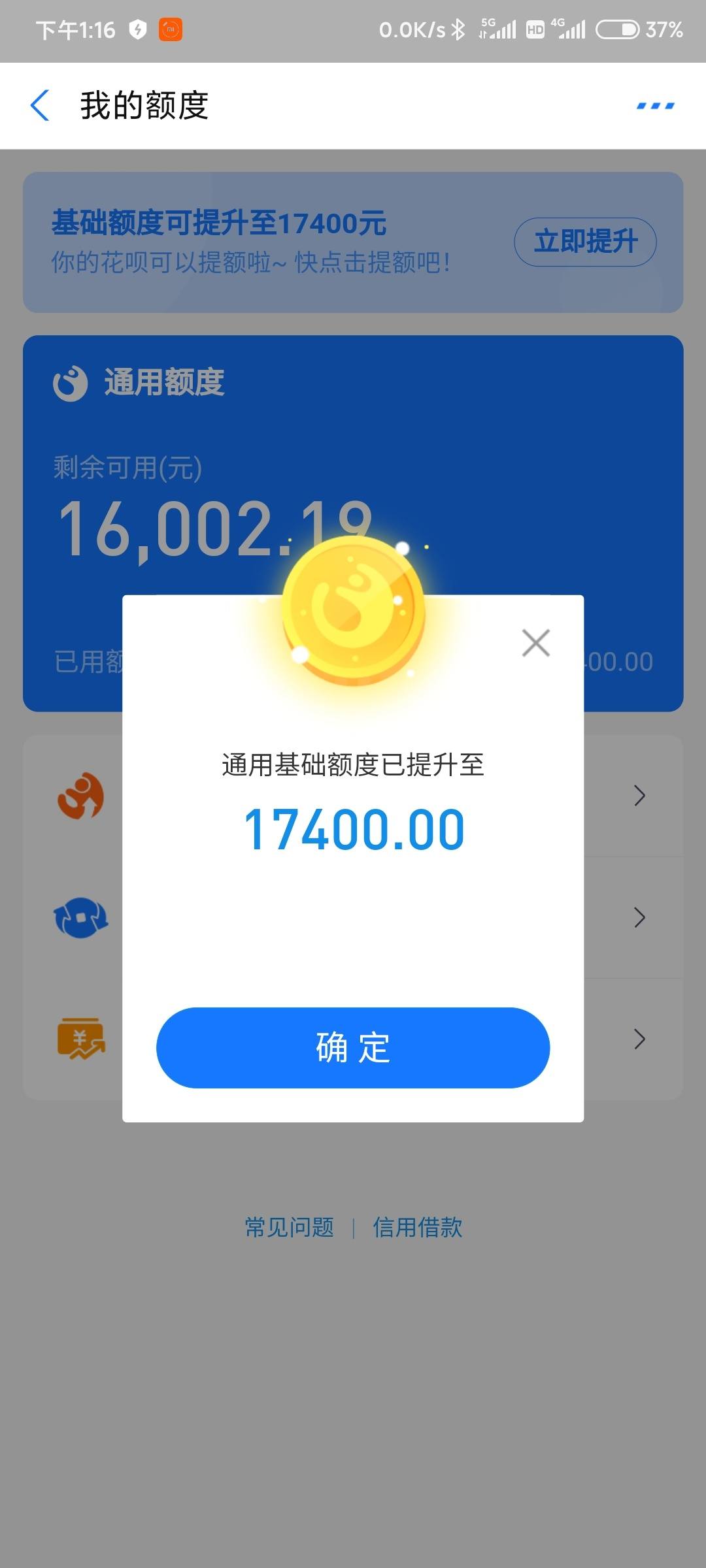This screenshot has height=1568, width=706.
Task: Open the yellow bill voucher icon
Action: tap(82, 1039)
